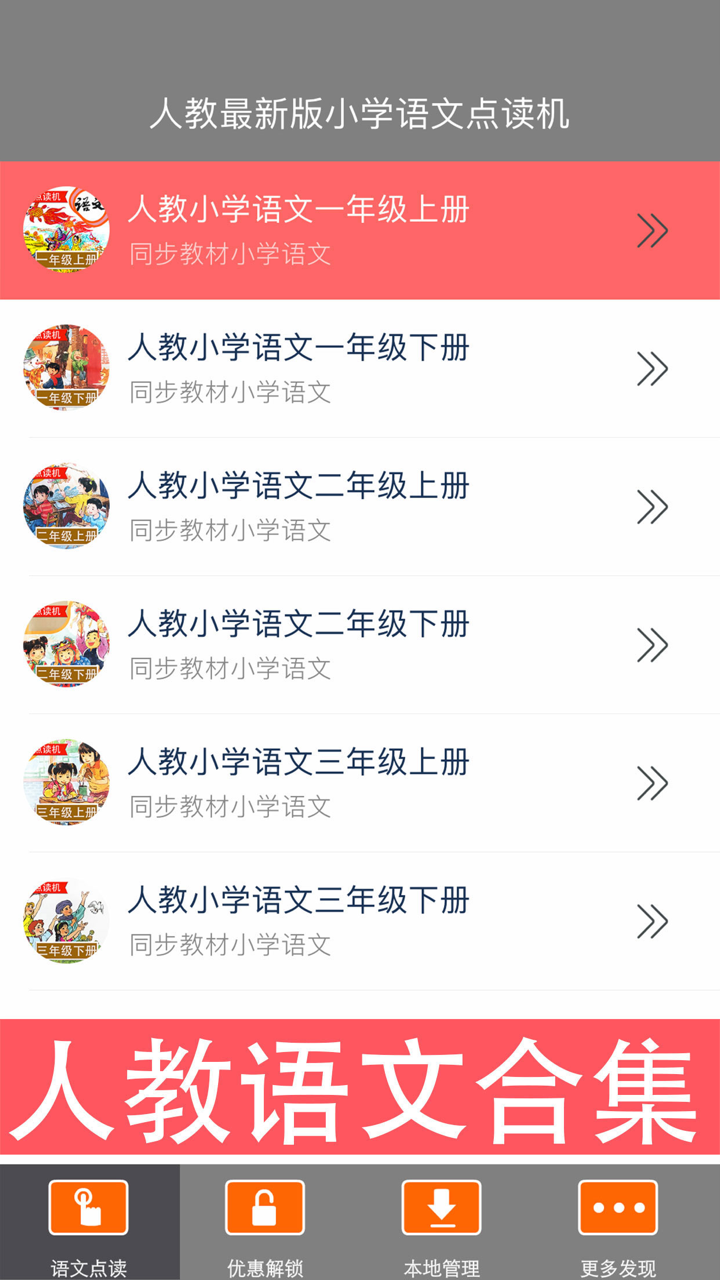Select the 人教小学语文一年级下册 list entry
This screenshot has height=1280, width=720.
point(360,368)
